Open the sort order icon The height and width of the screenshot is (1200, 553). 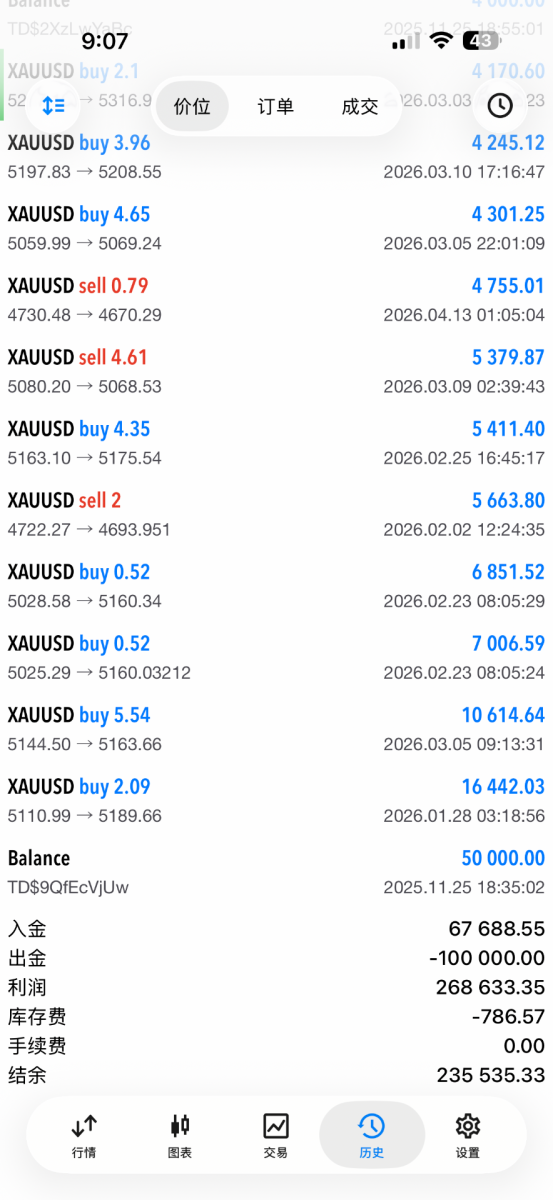[x=53, y=105]
